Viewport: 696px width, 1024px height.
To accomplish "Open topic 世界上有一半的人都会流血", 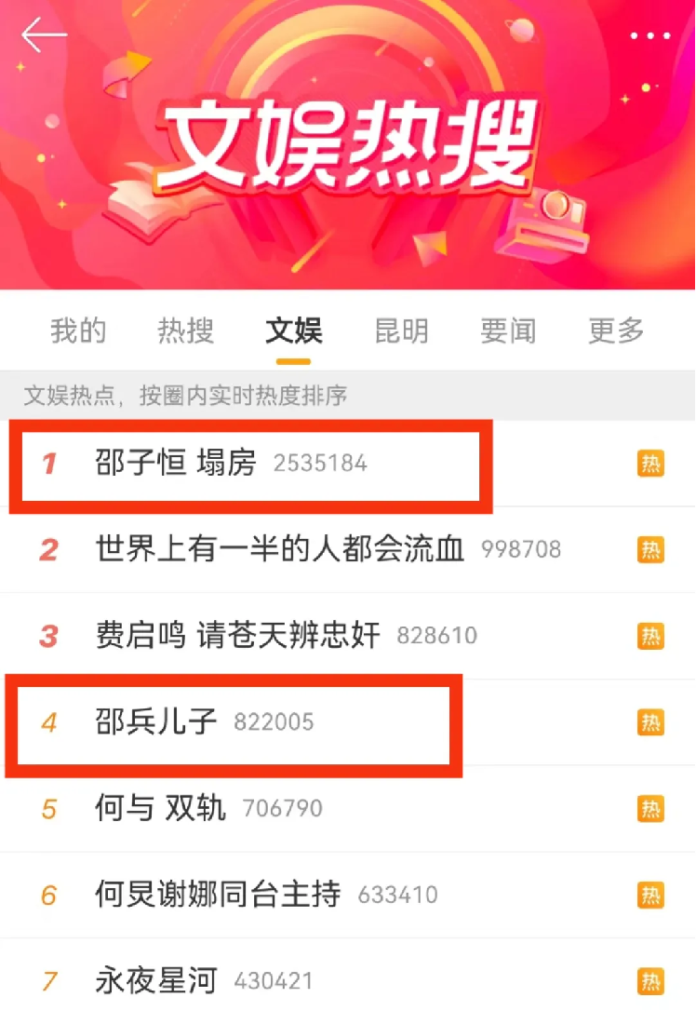I will (x=280, y=549).
